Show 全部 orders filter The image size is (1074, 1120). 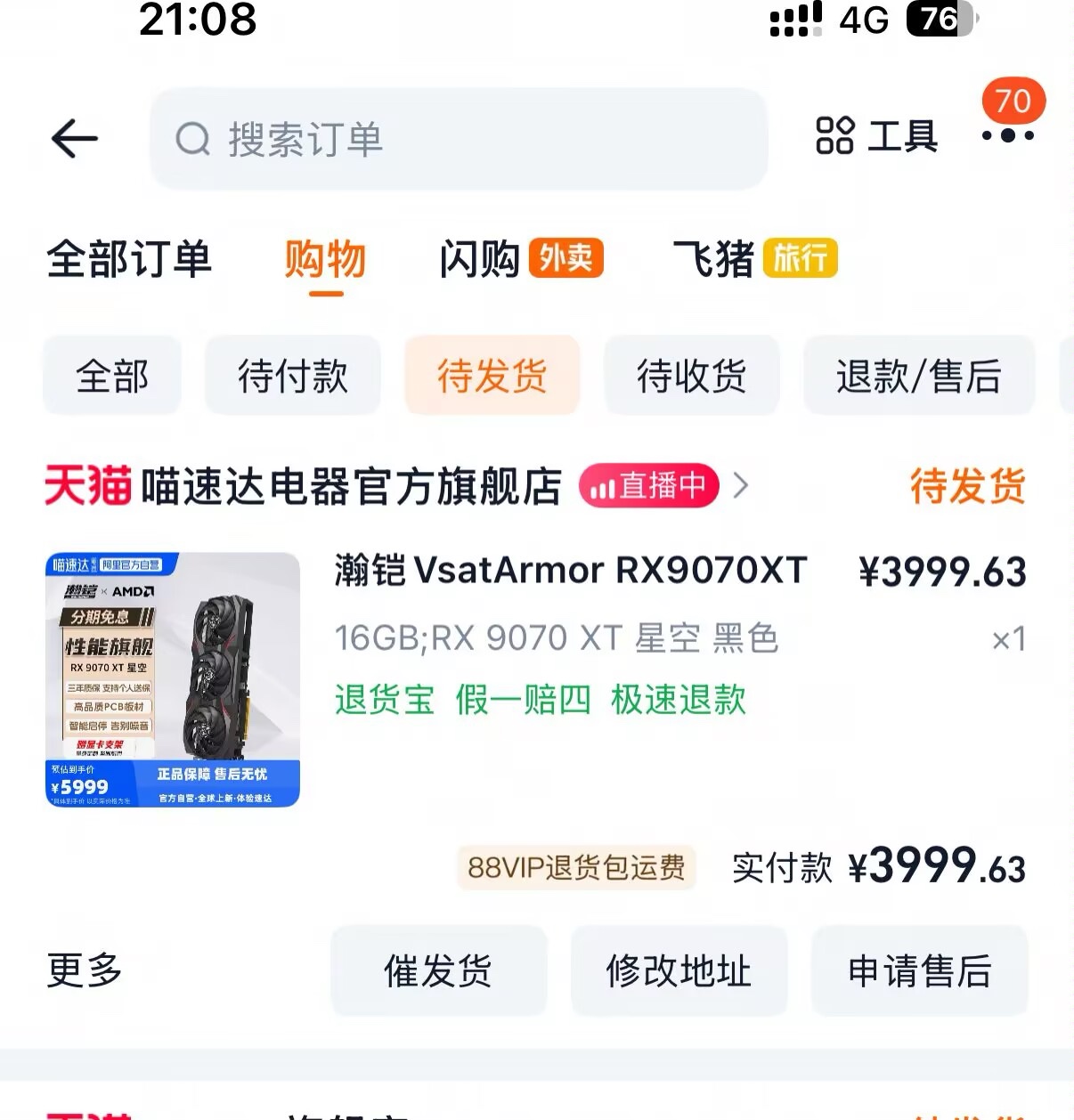pos(112,376)
